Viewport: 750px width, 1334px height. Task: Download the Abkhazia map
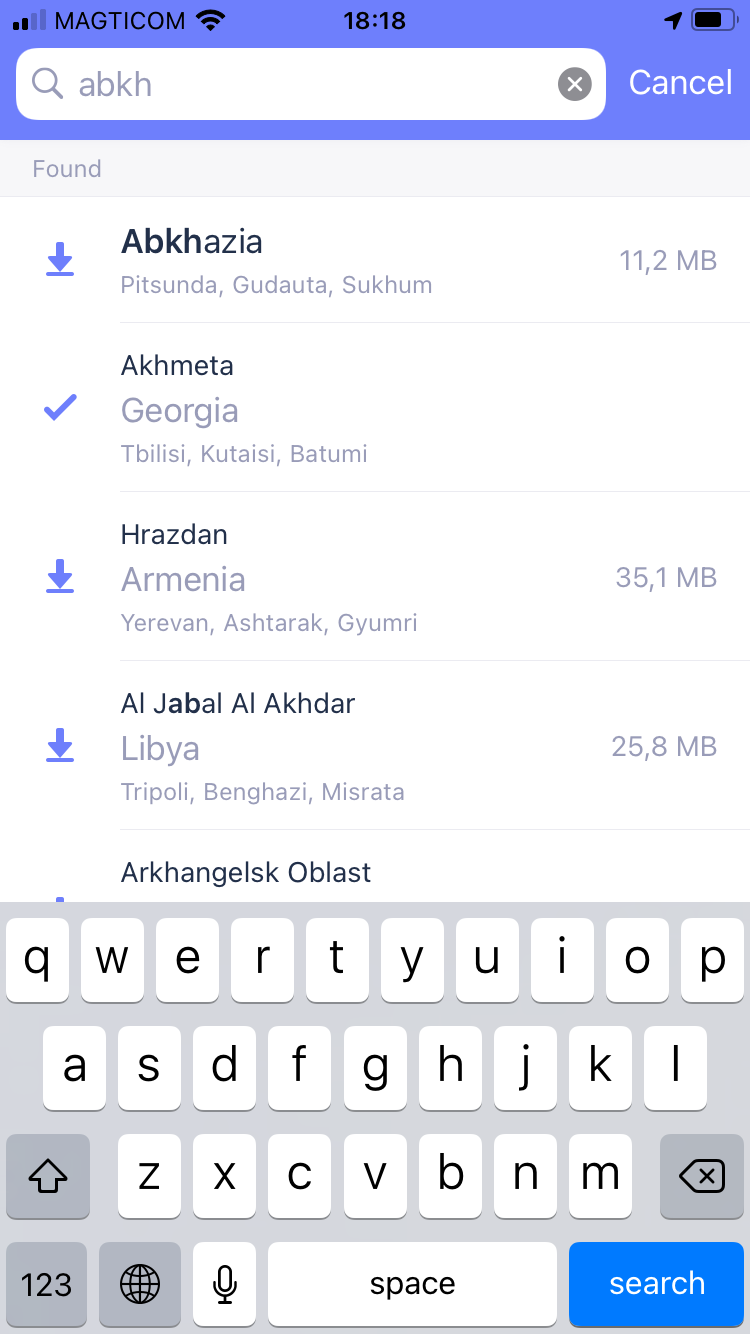60,260
